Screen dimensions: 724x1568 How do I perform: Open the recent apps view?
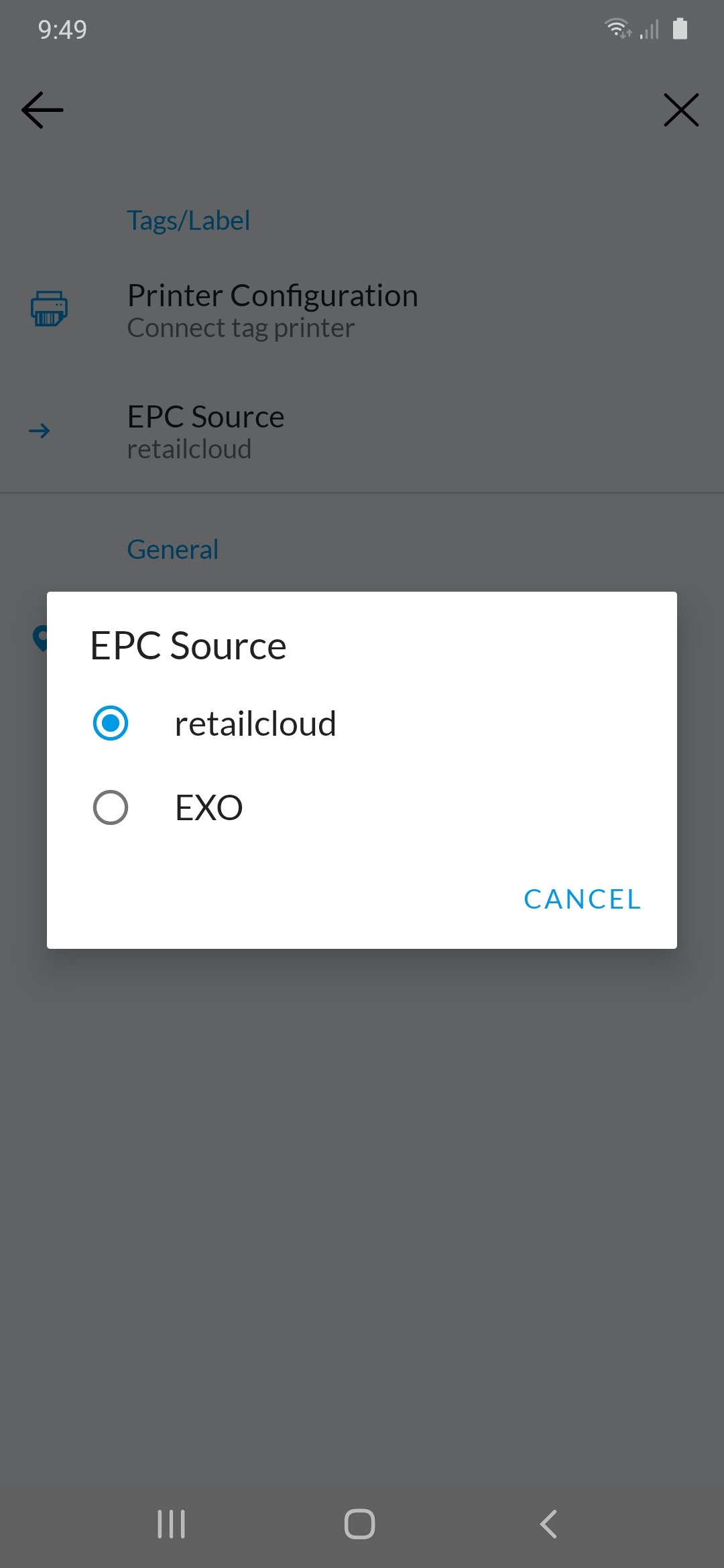click(x=171, y=1524)
